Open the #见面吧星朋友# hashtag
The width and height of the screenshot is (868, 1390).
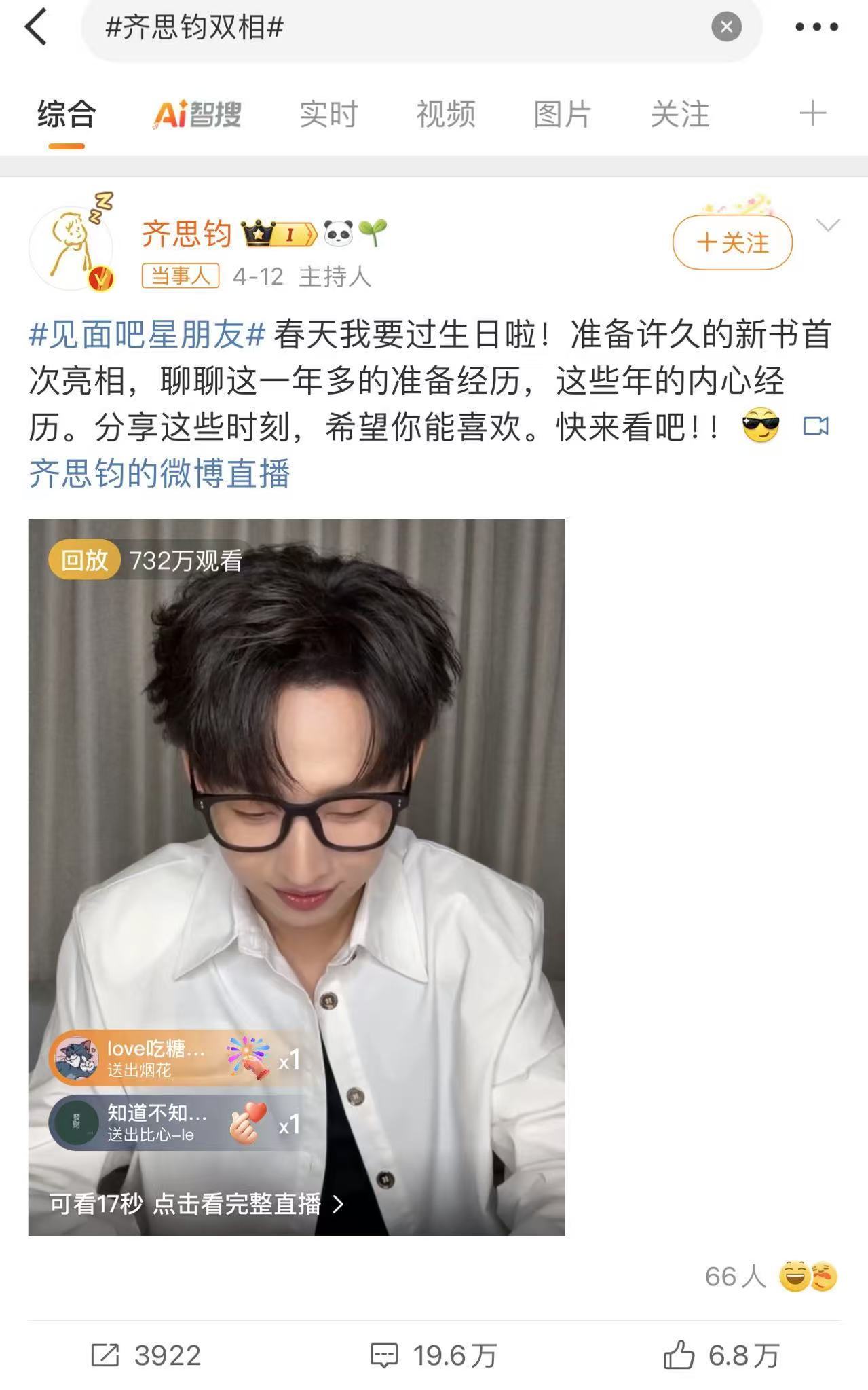pos(147,335)
